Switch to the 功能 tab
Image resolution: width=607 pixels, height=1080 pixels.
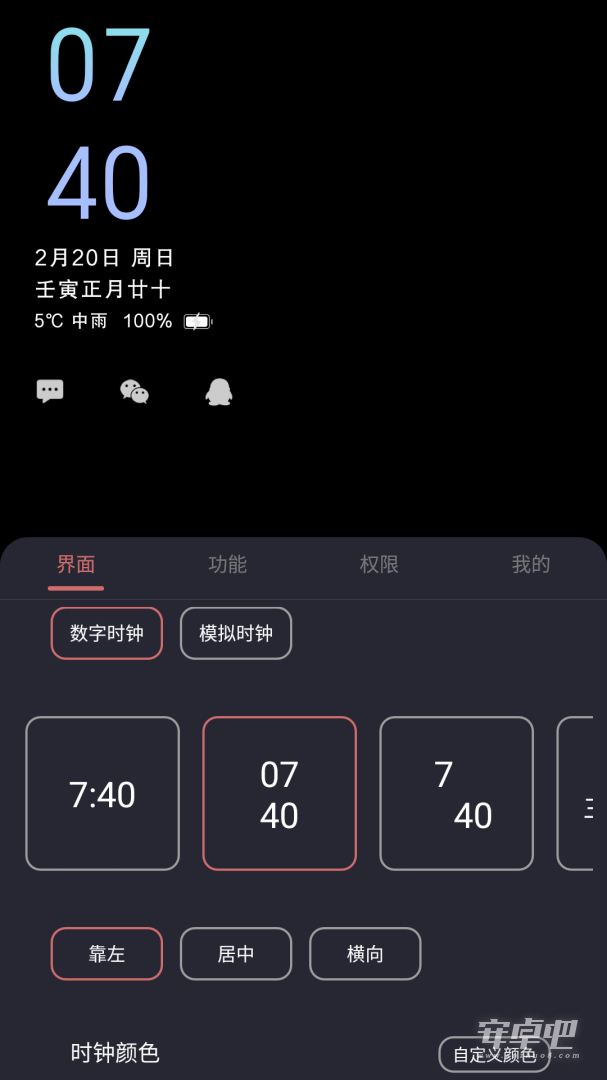click(x=227, y=564)
